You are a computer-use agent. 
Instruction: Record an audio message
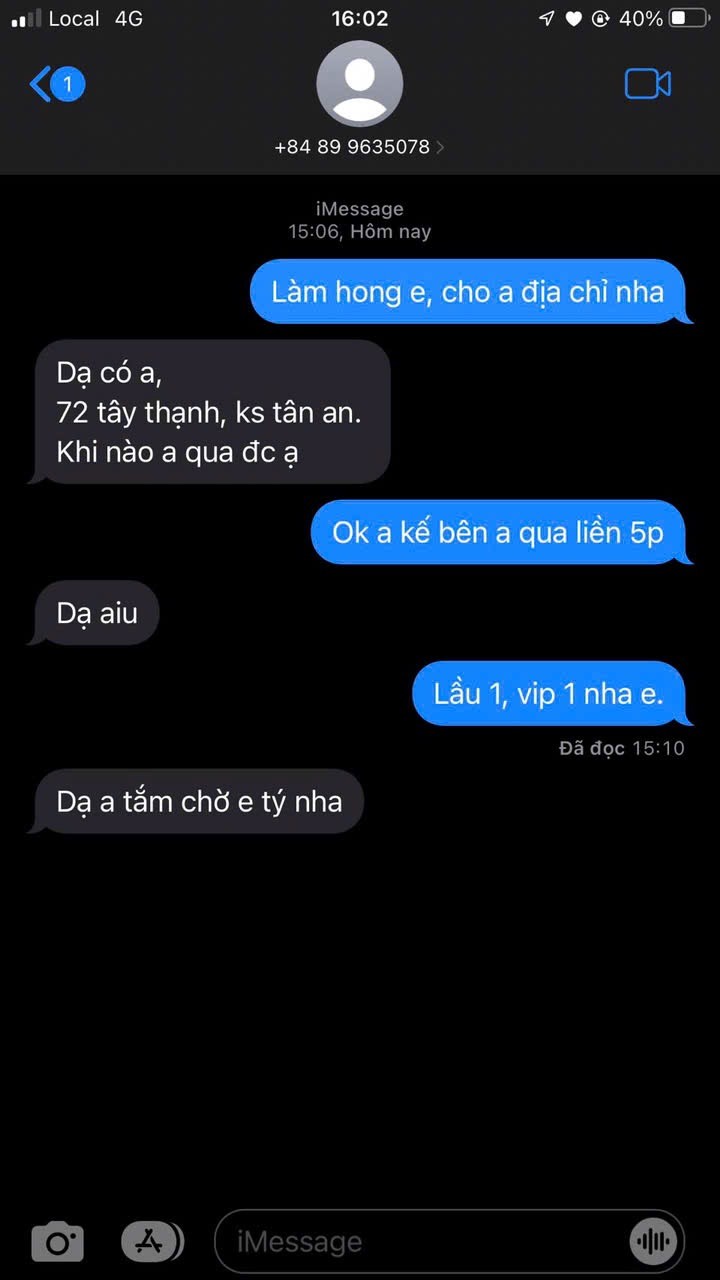coord(653,1242)
